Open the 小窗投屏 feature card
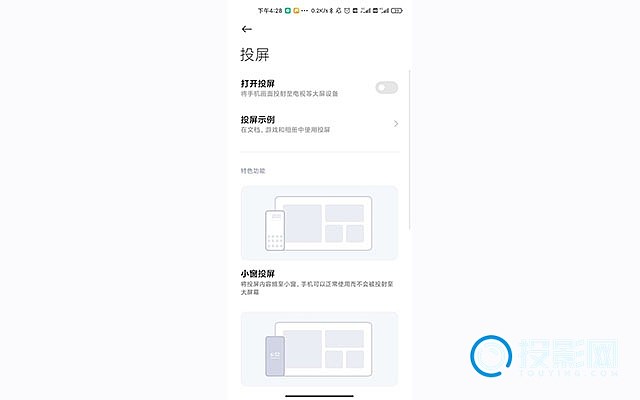 pos(319,224)
